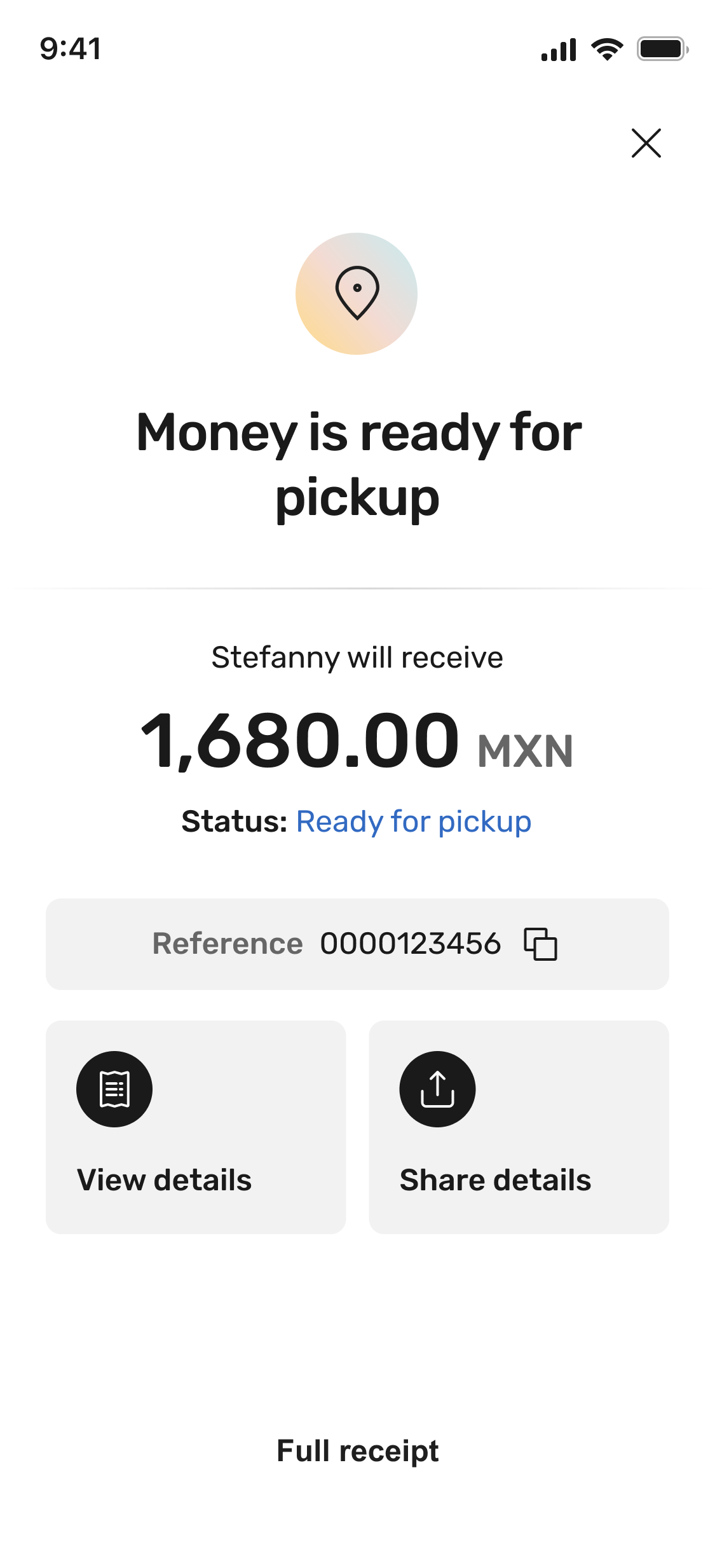Click the Wi-Fi indicator in status bar
This screenshot has height=1568, width=715.
606,49
